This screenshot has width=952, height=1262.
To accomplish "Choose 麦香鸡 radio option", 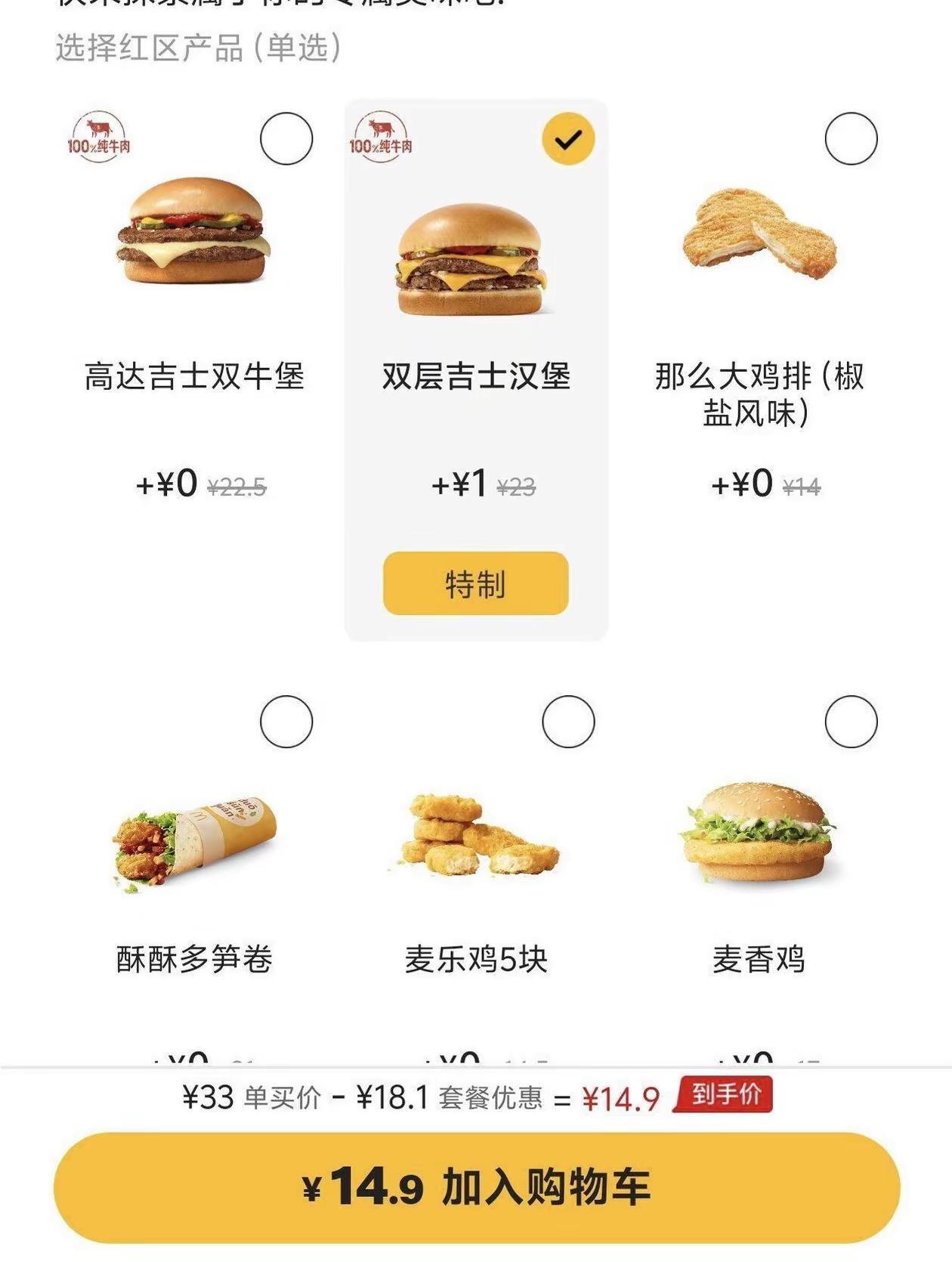I will pyautogui.click(x=851, y=722).
